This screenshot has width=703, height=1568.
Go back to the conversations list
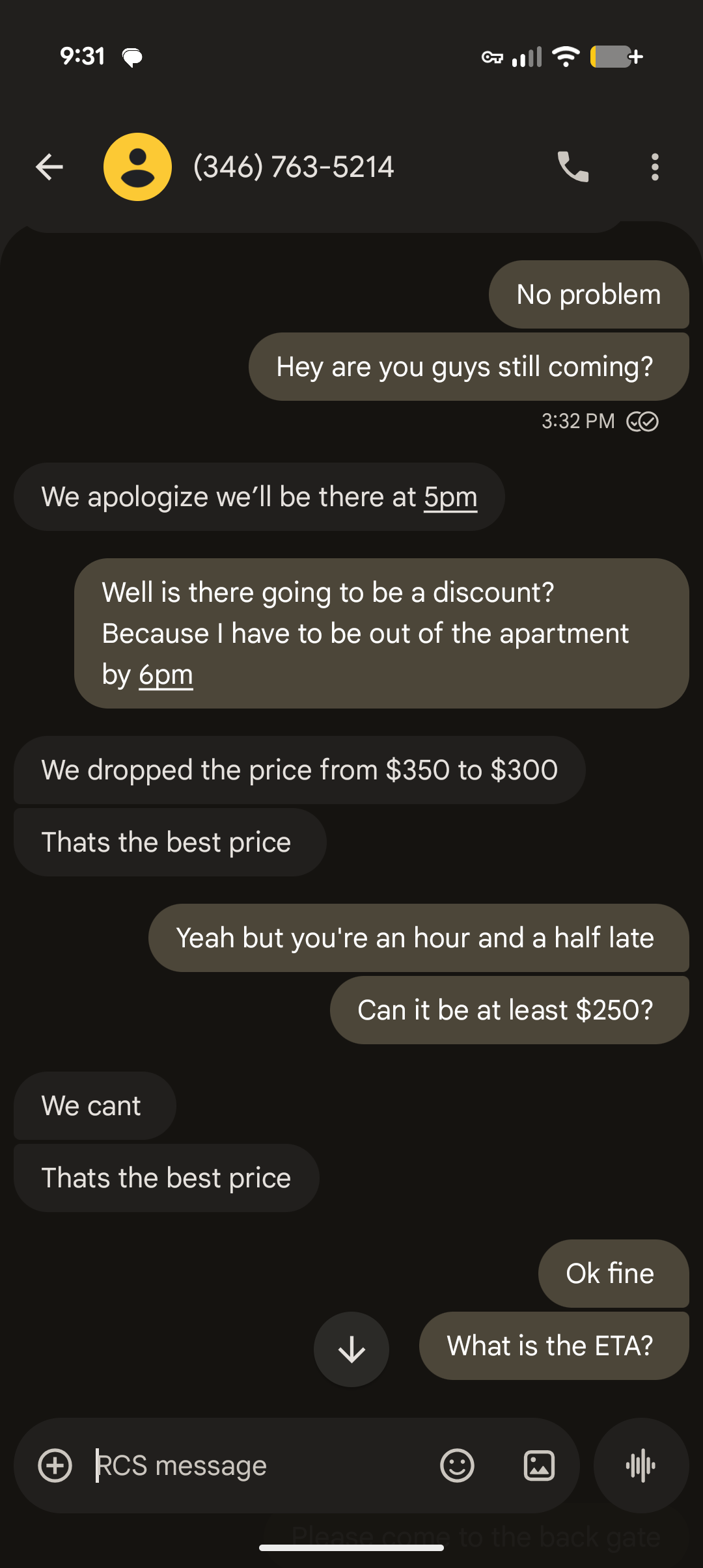(49, 167)
